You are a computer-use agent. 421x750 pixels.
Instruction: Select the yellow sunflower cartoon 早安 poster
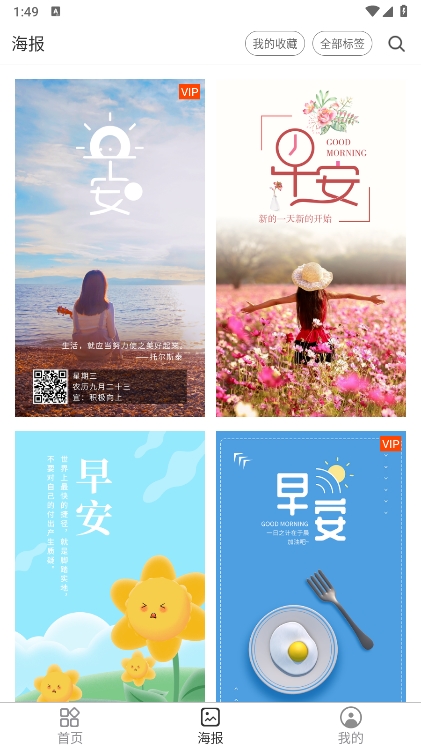pos(110,566)
